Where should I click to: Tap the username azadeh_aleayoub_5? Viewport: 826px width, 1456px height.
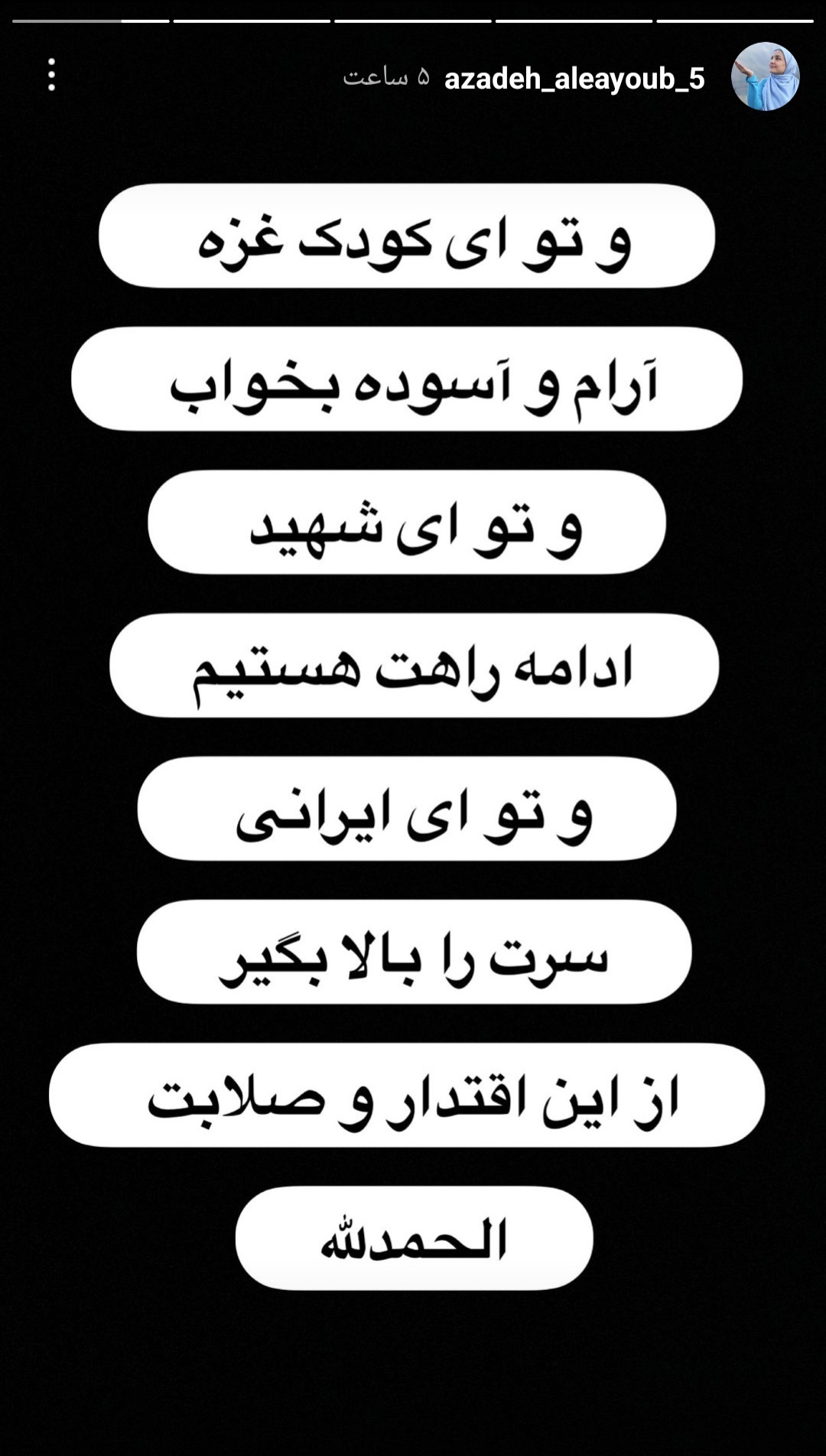click(574, 79)
